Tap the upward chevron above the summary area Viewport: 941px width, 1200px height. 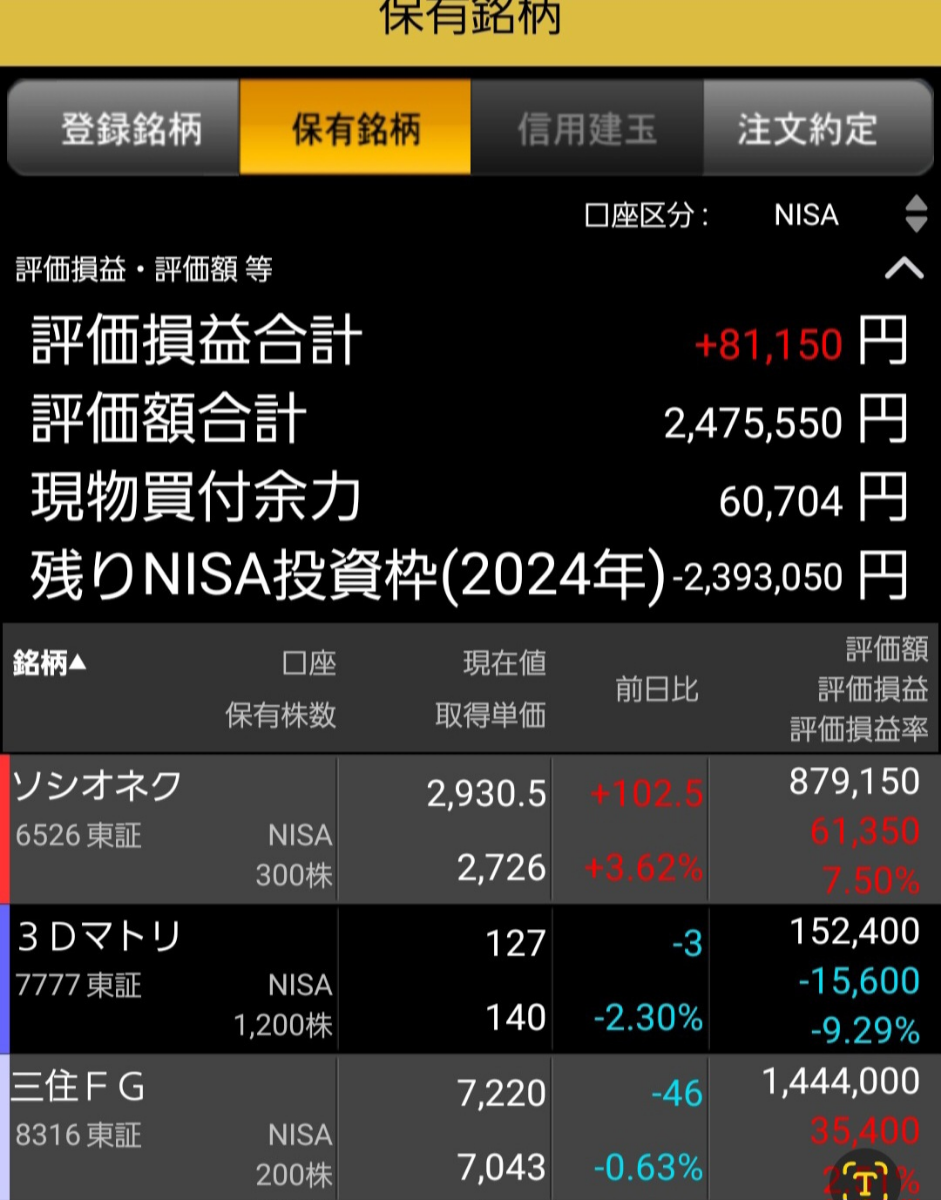905,268
